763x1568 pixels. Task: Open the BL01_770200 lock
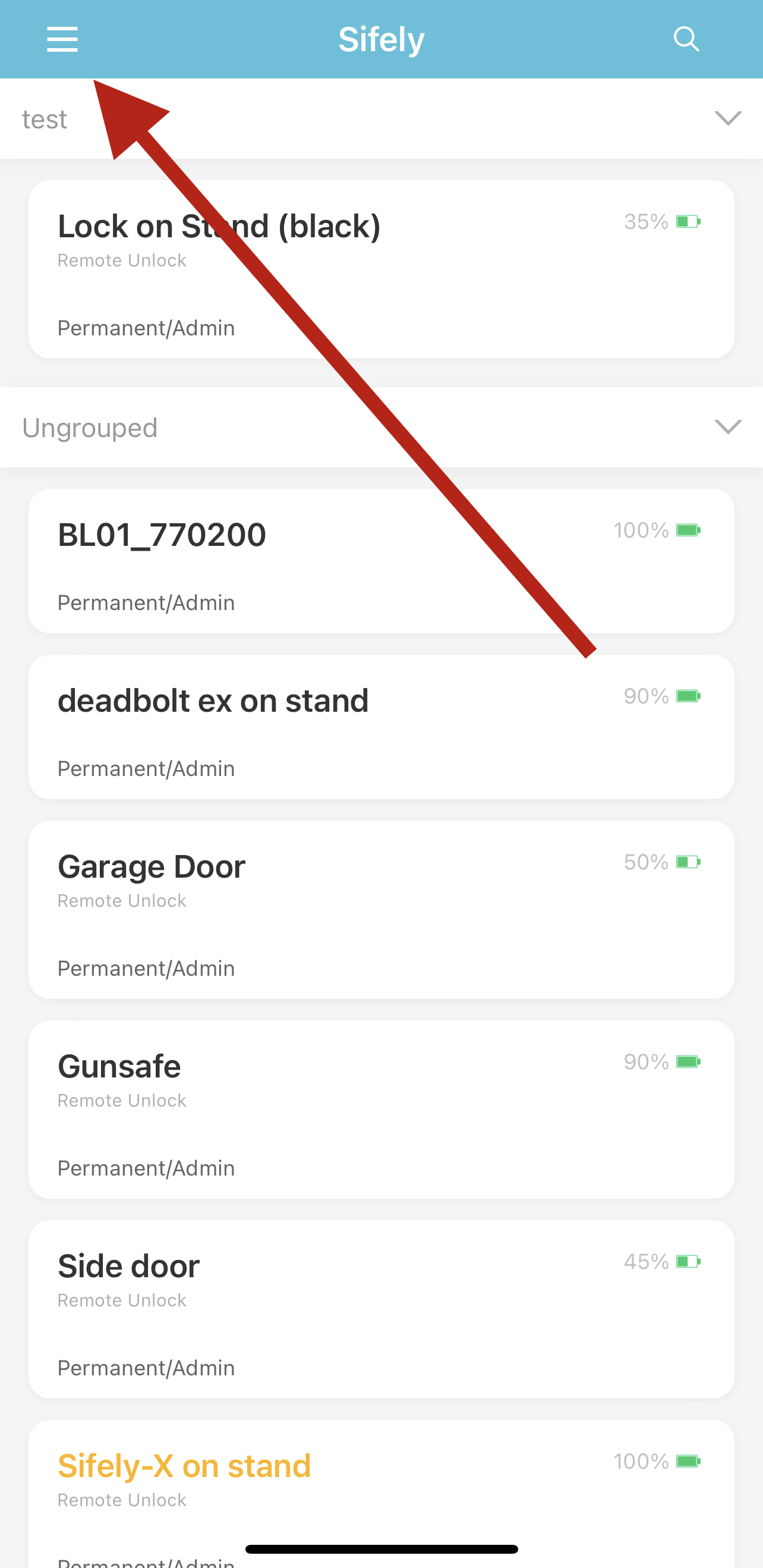pos(381,561)
